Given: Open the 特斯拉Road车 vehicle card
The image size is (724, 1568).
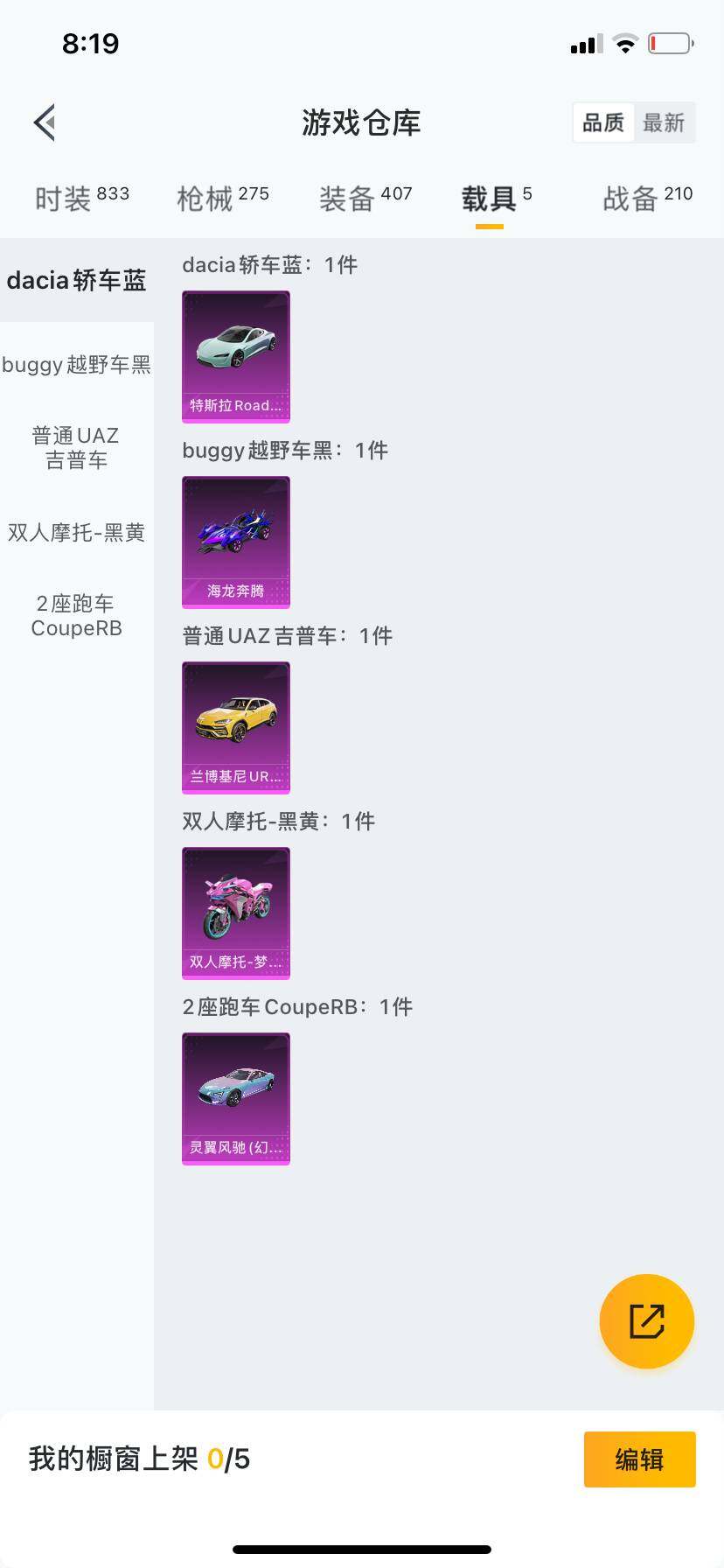Looking at the screenshot, I should [235, 357].
